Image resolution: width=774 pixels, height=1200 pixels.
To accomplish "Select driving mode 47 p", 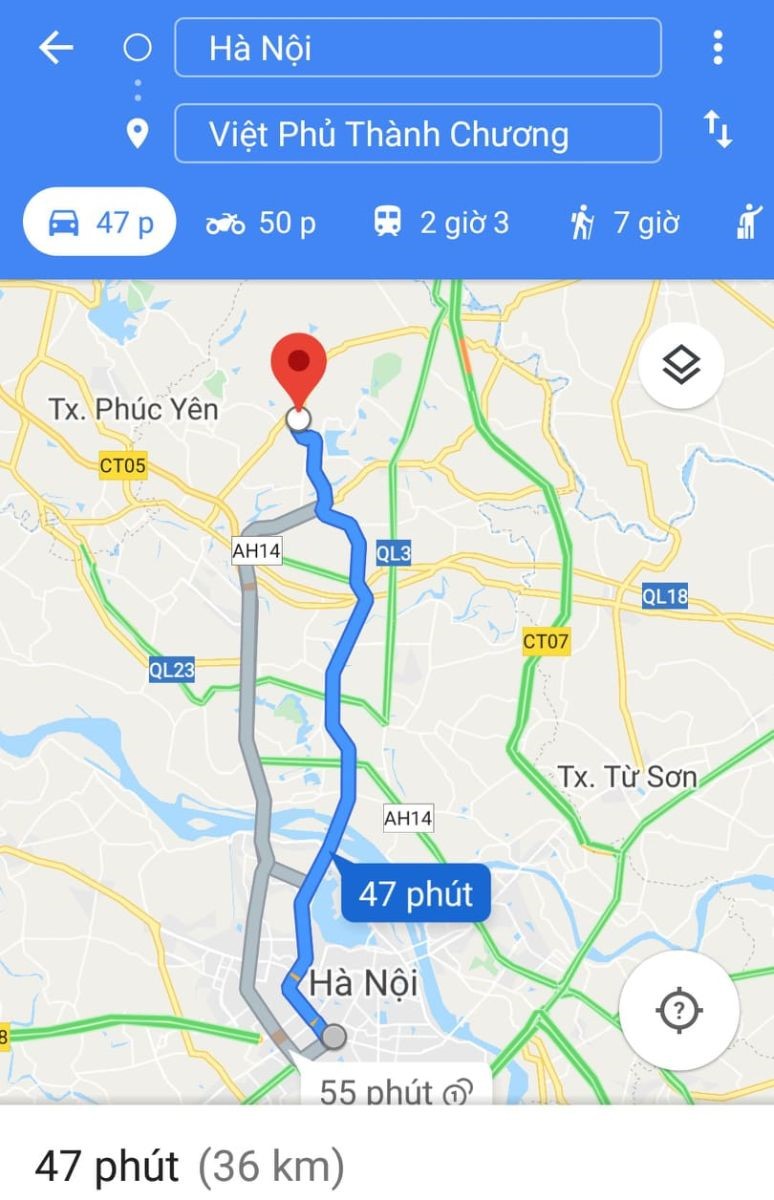I will [100, 222].
